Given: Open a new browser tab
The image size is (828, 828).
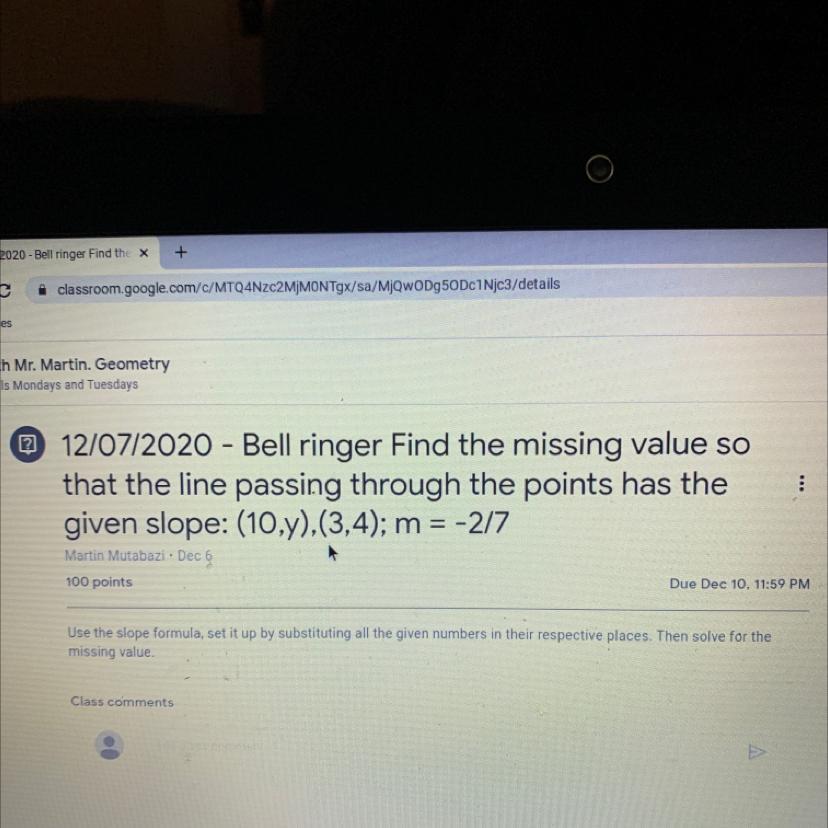Looking at the screenshot, I should (181, 253).
